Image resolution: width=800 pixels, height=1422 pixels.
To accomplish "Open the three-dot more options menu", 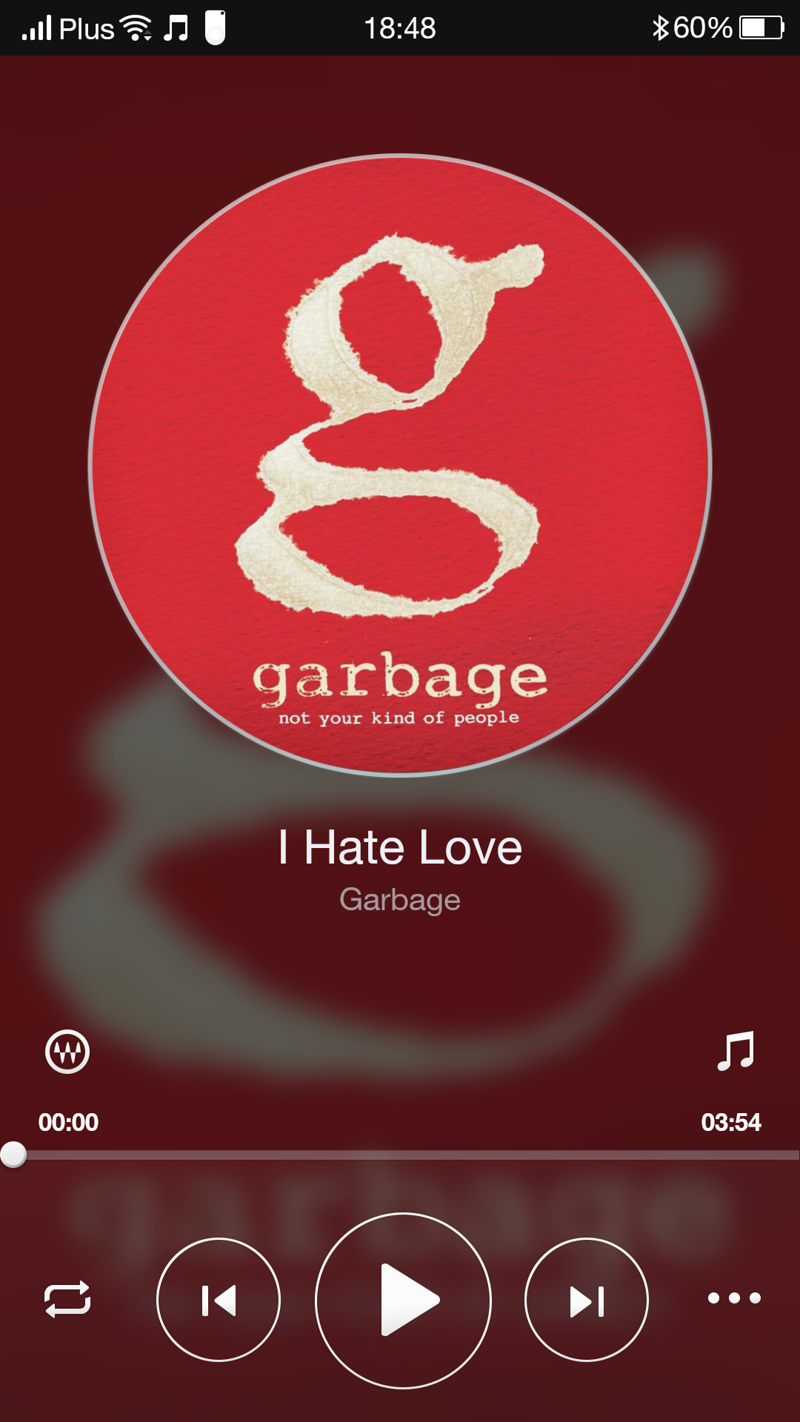I will coord(734,1298).
